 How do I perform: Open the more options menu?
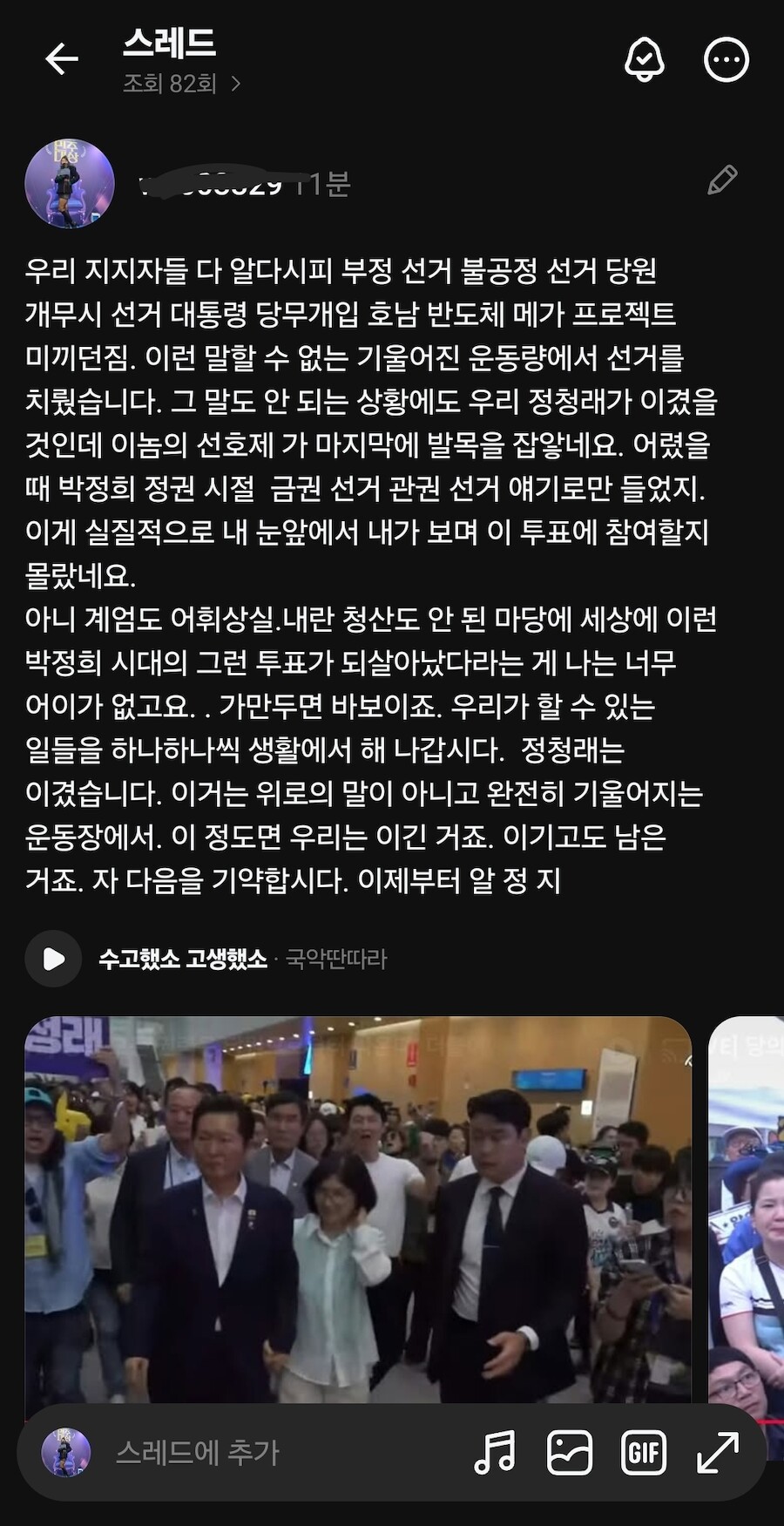[726, 59]
